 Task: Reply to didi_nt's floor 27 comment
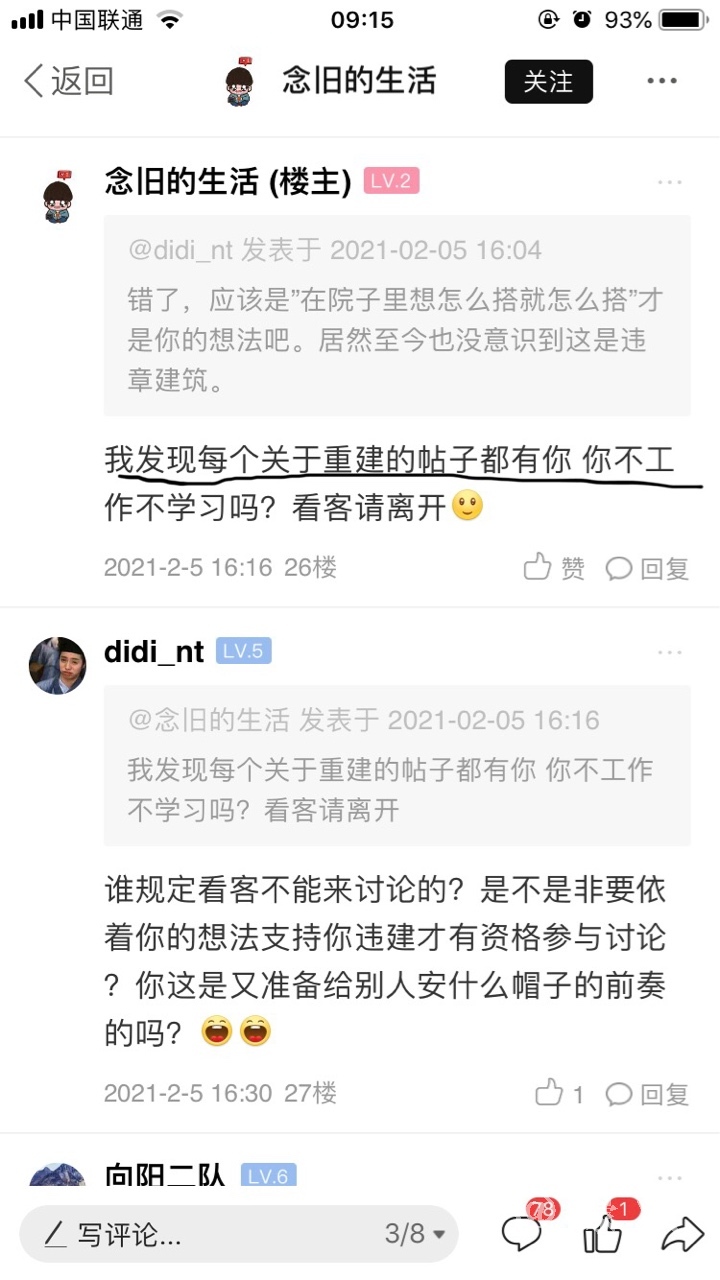click(648, 1094)
